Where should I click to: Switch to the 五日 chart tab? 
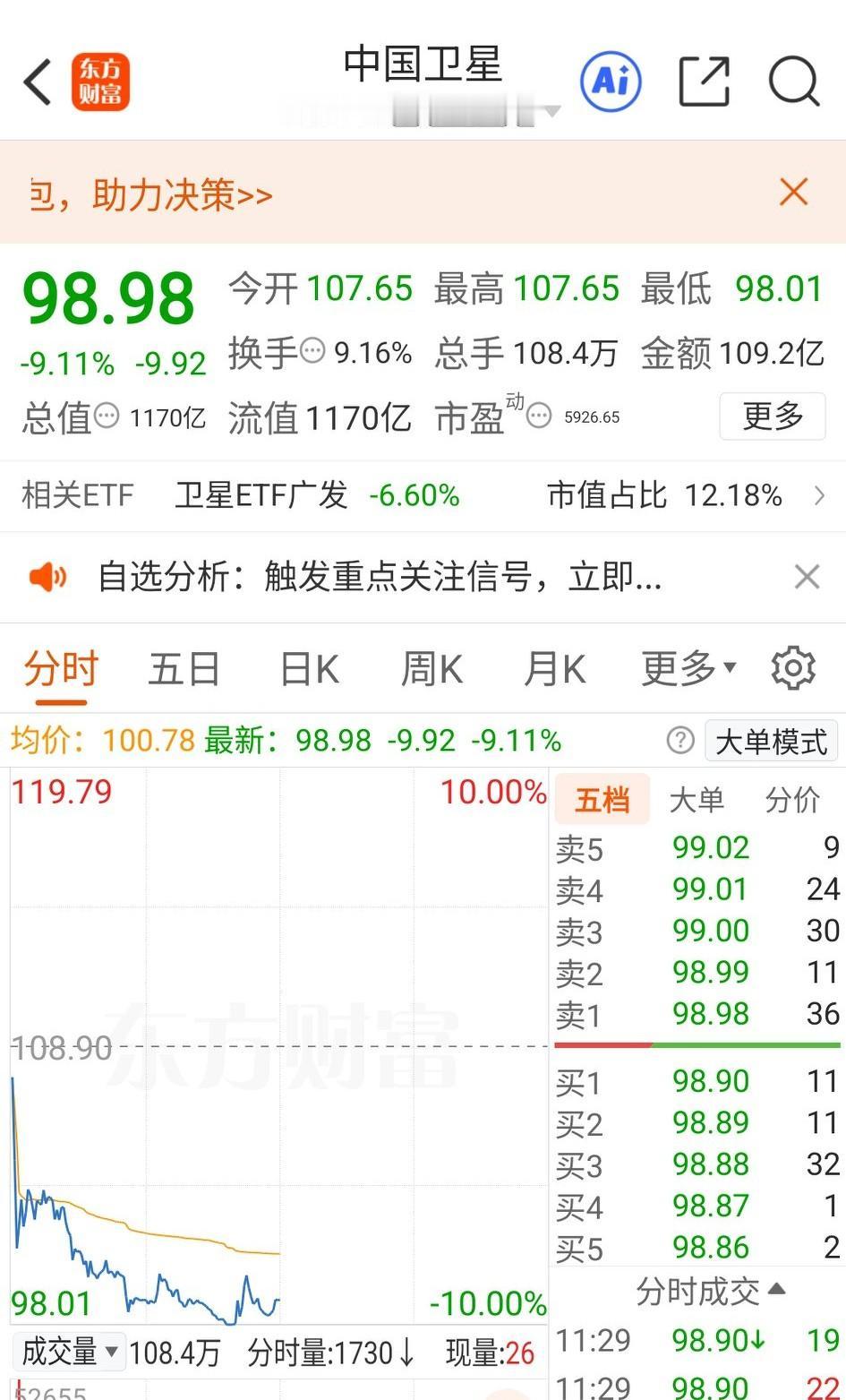click(x=184, y=667)
